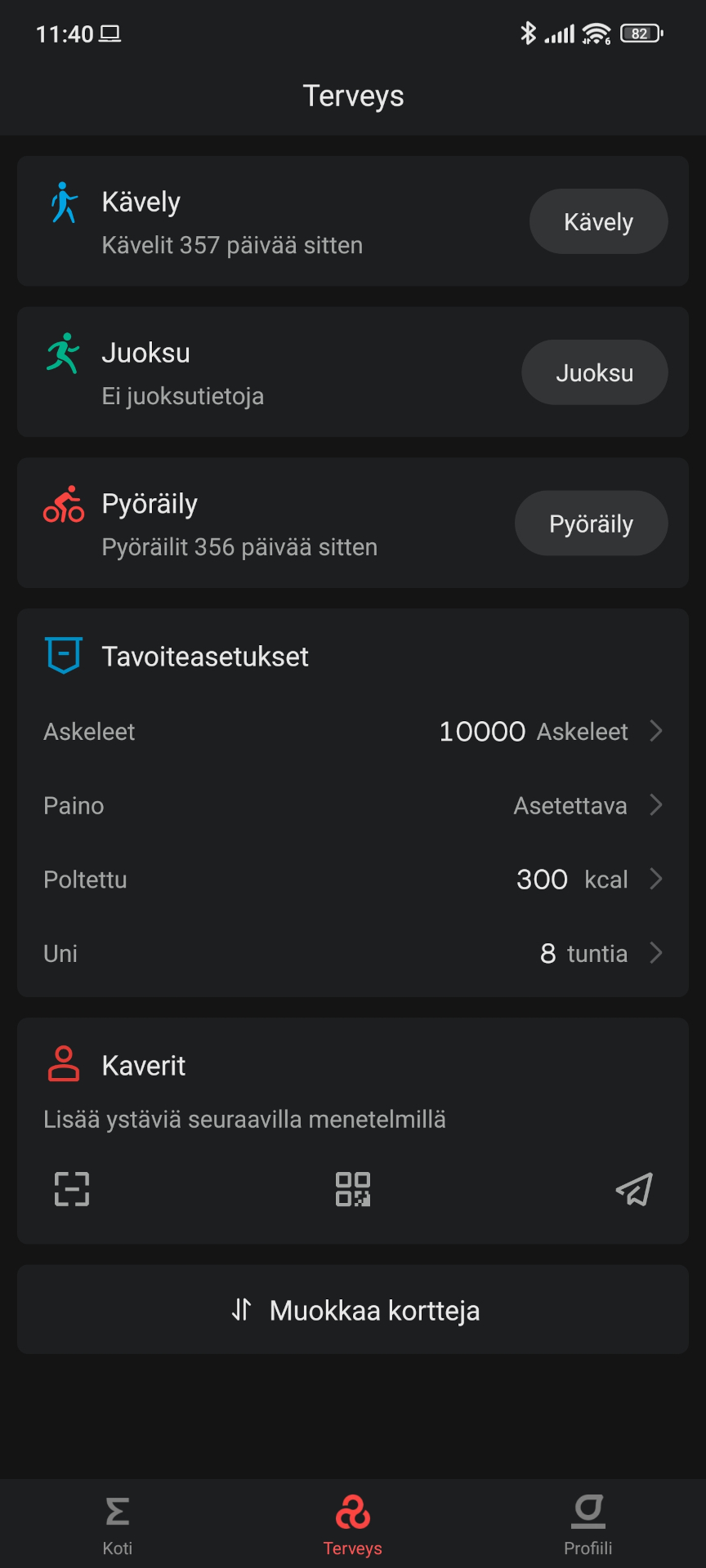Select the Terveys tab

coord(353,1524)
